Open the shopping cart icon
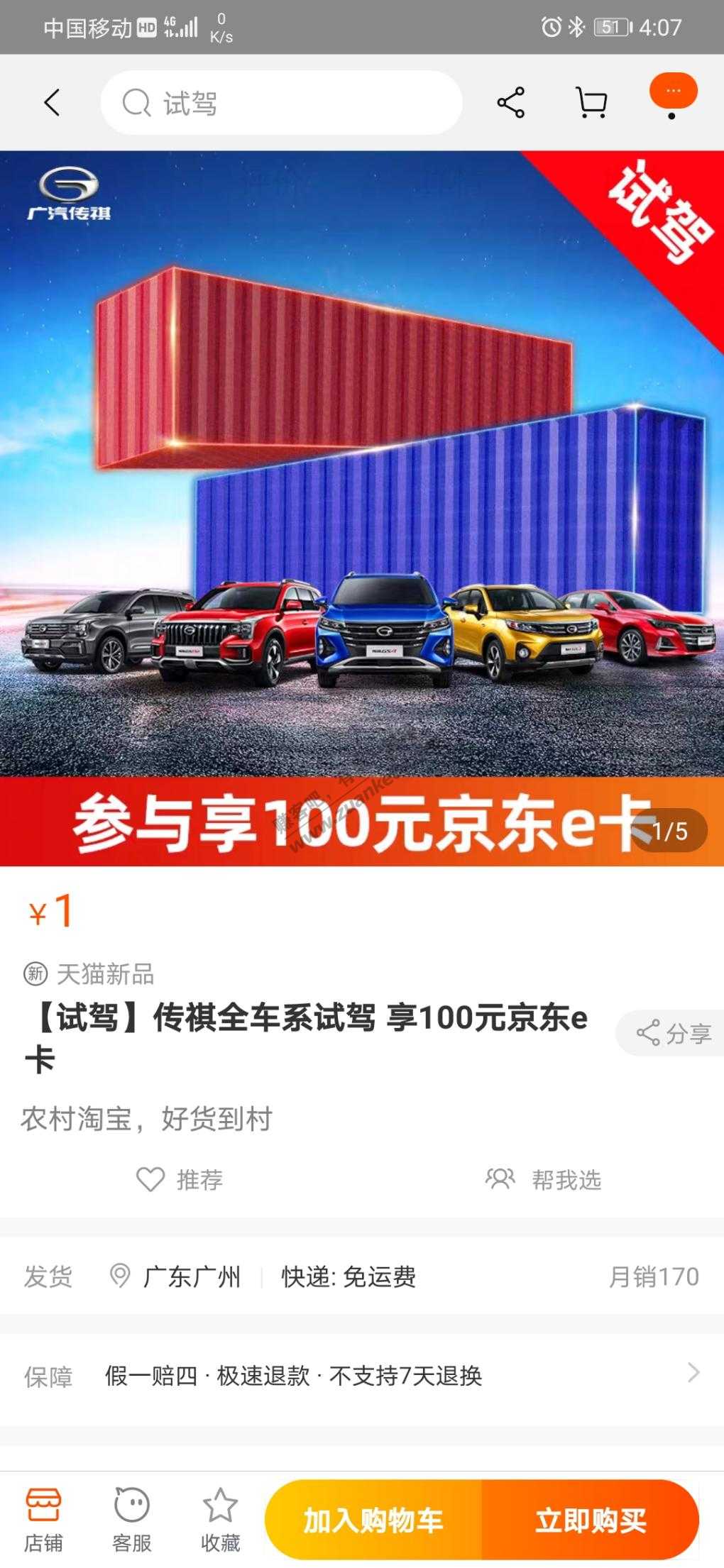Viewport: 724px width, 1568px height. click(x=591, y=103)
